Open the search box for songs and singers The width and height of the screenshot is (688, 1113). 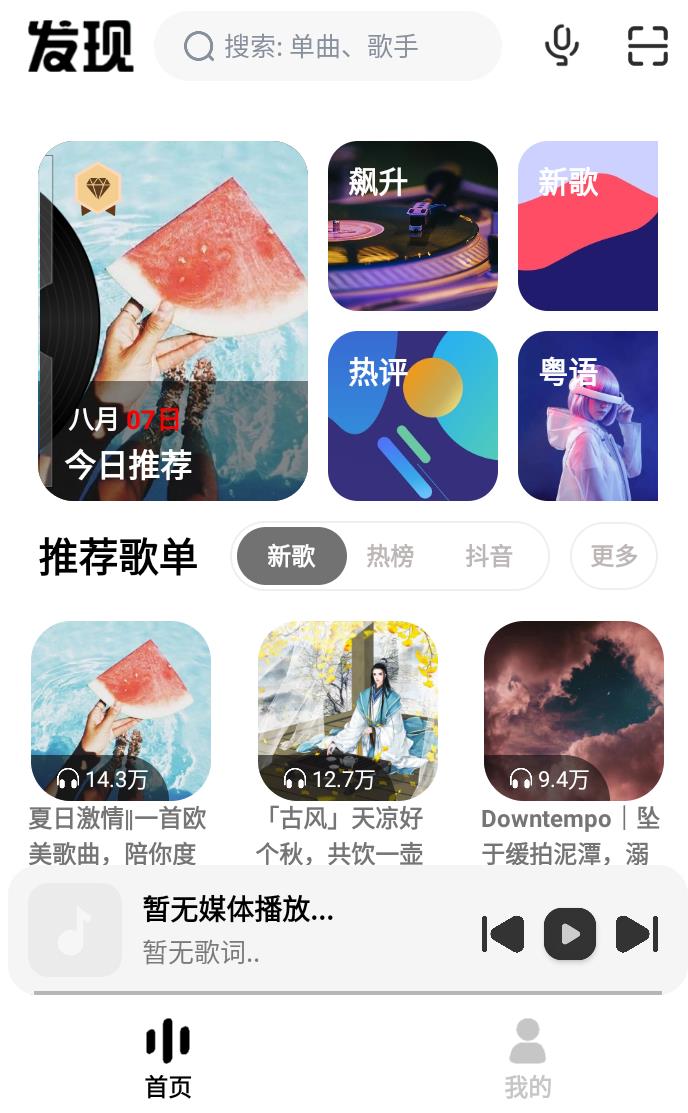click(327, 46)
